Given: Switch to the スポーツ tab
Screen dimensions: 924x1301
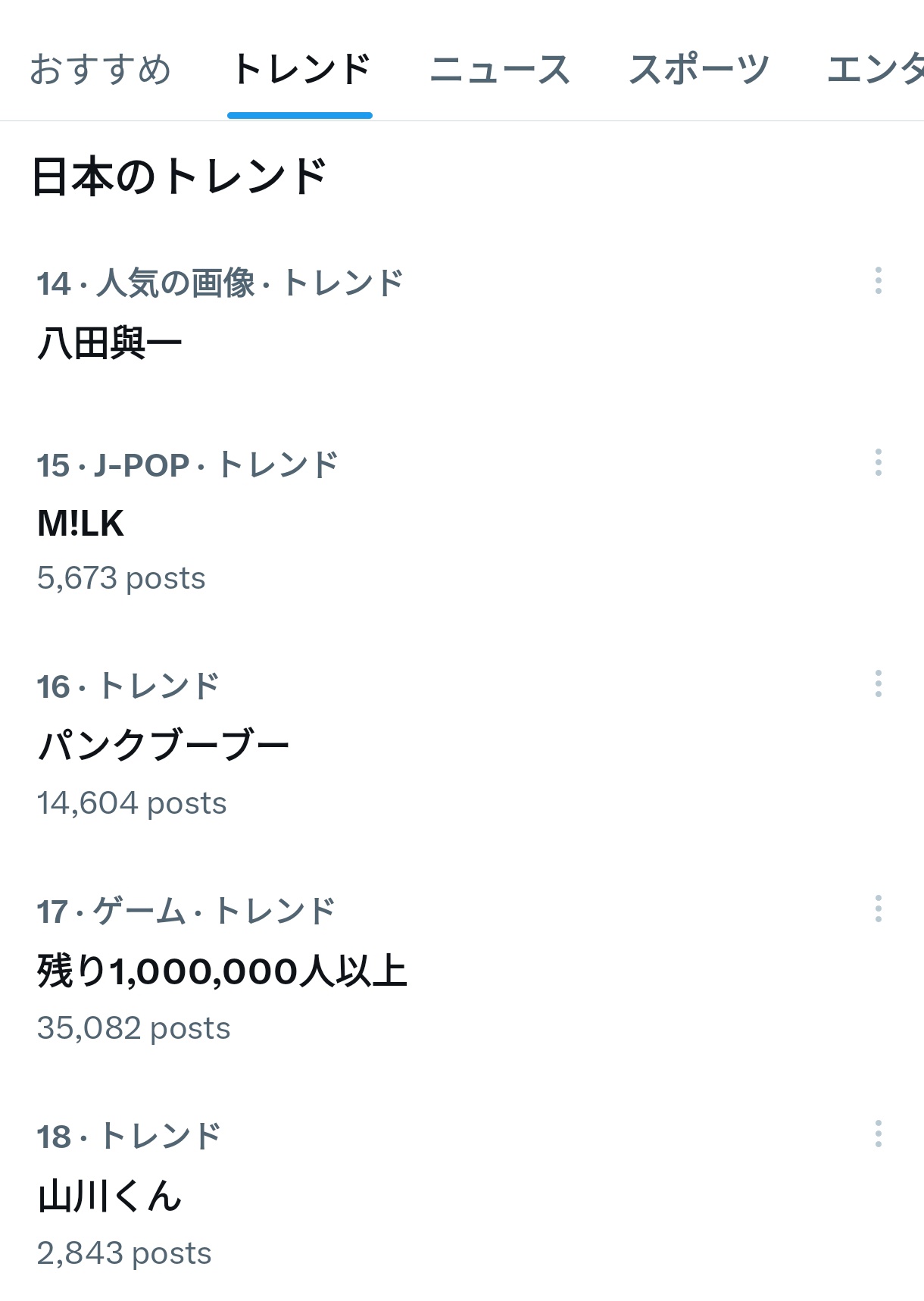Looking at the screenshot, I should pos(699,70).
